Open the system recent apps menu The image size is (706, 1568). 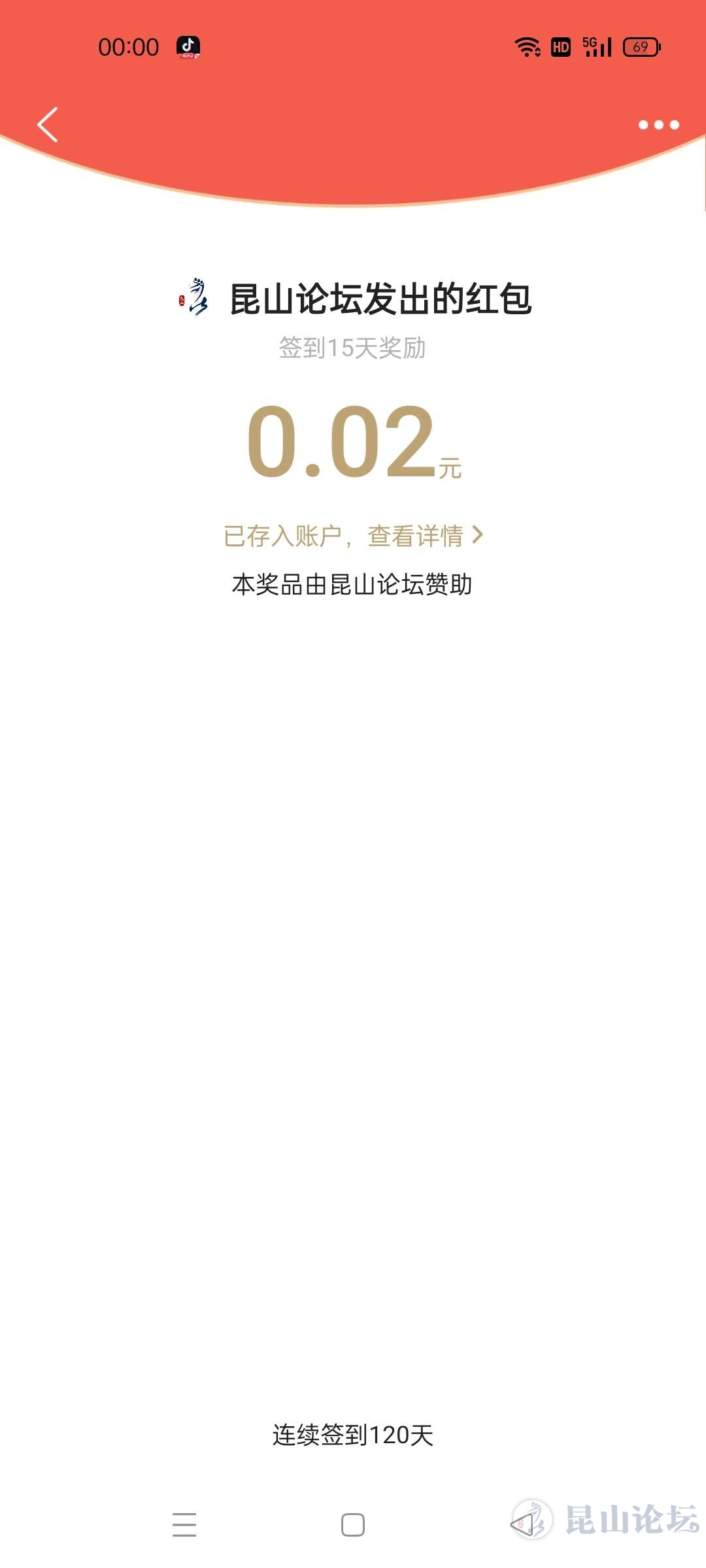[184, 1525]
